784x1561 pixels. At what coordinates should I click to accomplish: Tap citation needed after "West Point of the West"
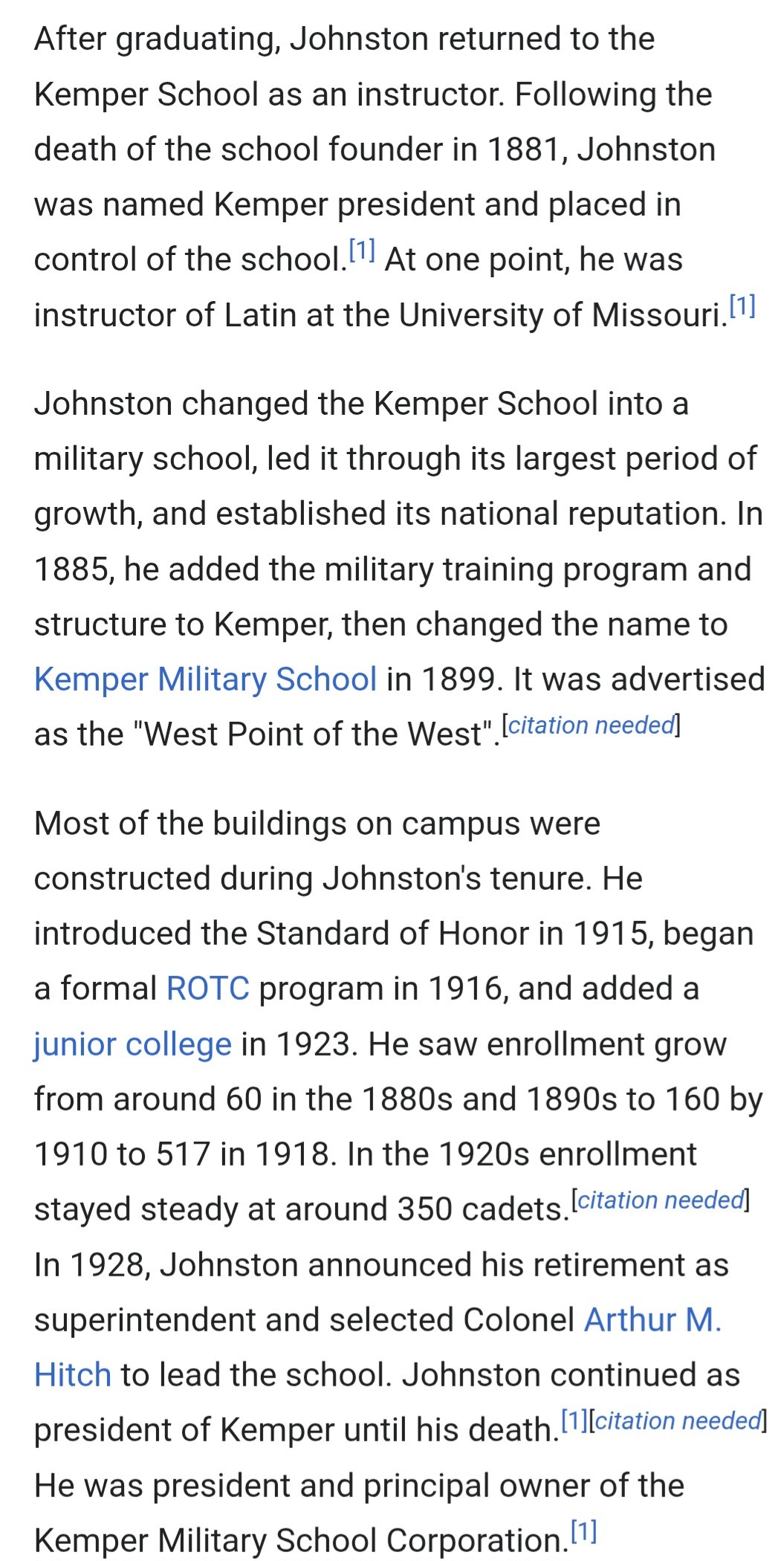(x=592, y=725)
